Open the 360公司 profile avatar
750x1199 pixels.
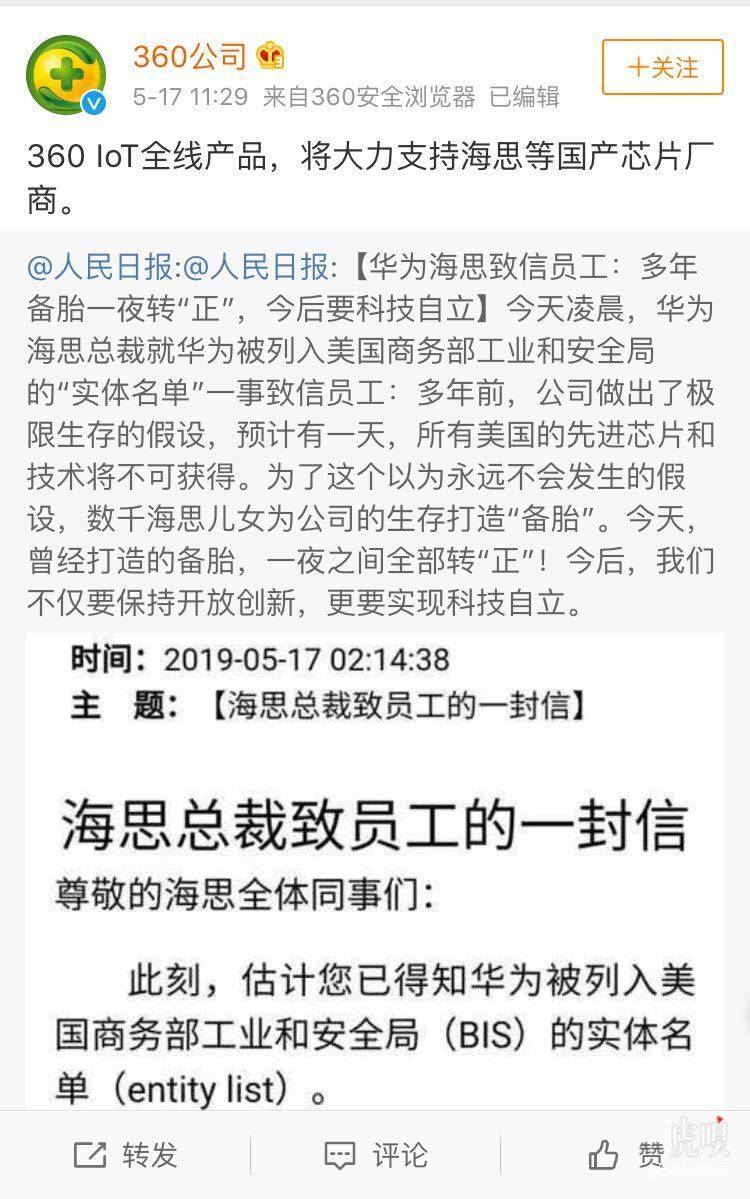[66, 76]
